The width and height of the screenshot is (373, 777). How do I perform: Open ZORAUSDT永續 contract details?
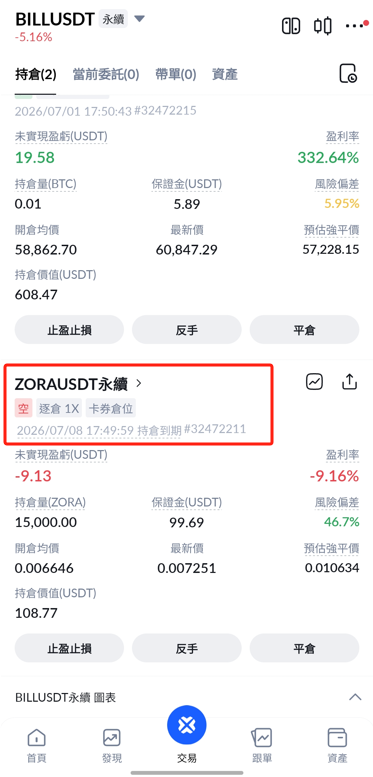click(78, 384)
